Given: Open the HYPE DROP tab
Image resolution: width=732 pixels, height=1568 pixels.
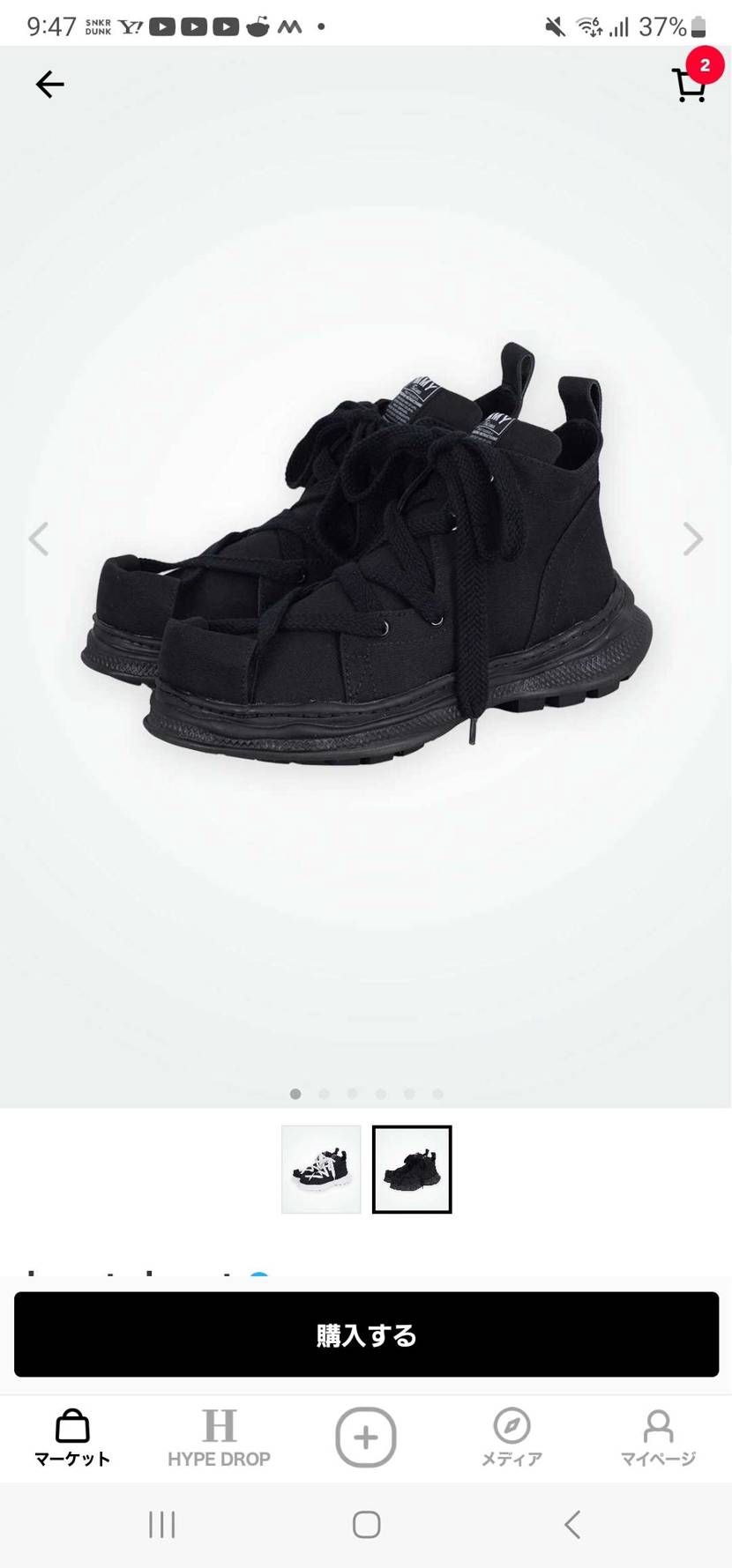Looking at the screenshot, I should pyautogui.click(x=219, y=1438).
